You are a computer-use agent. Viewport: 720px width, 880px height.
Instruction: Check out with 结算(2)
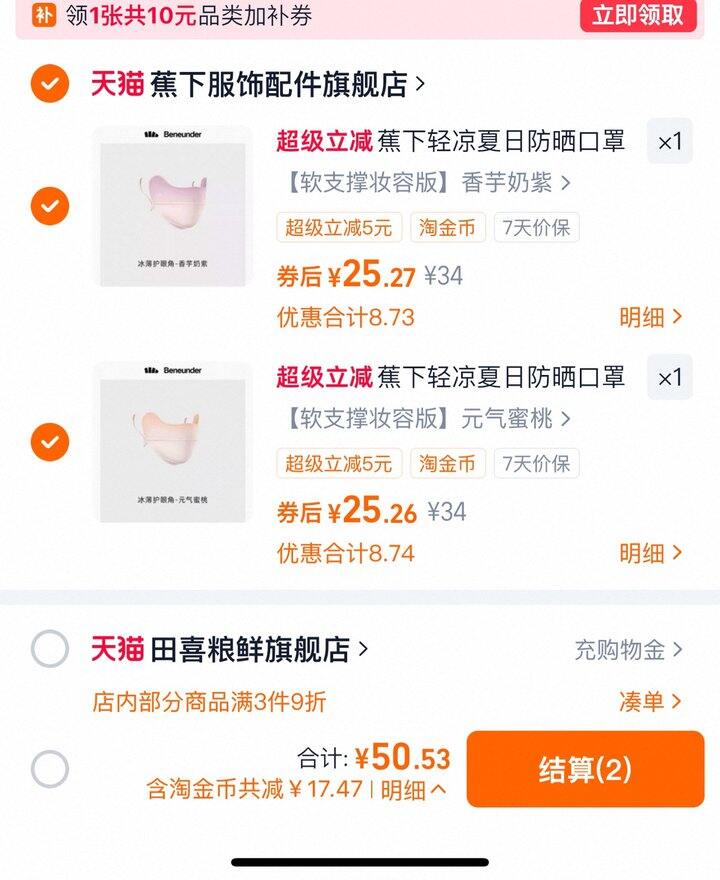pos(585,769)
